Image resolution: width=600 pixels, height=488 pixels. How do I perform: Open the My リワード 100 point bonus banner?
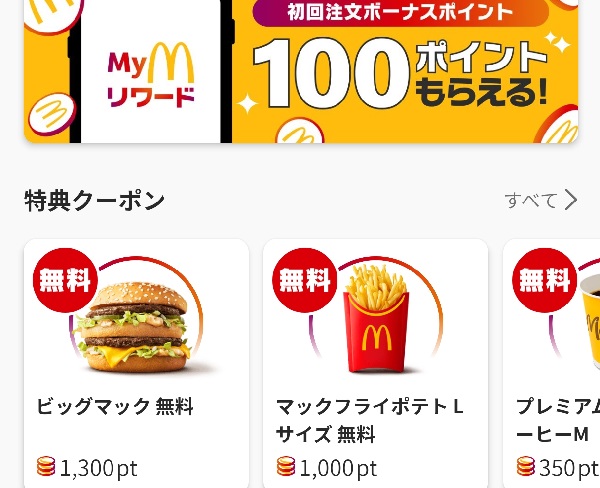click(300, 72)
